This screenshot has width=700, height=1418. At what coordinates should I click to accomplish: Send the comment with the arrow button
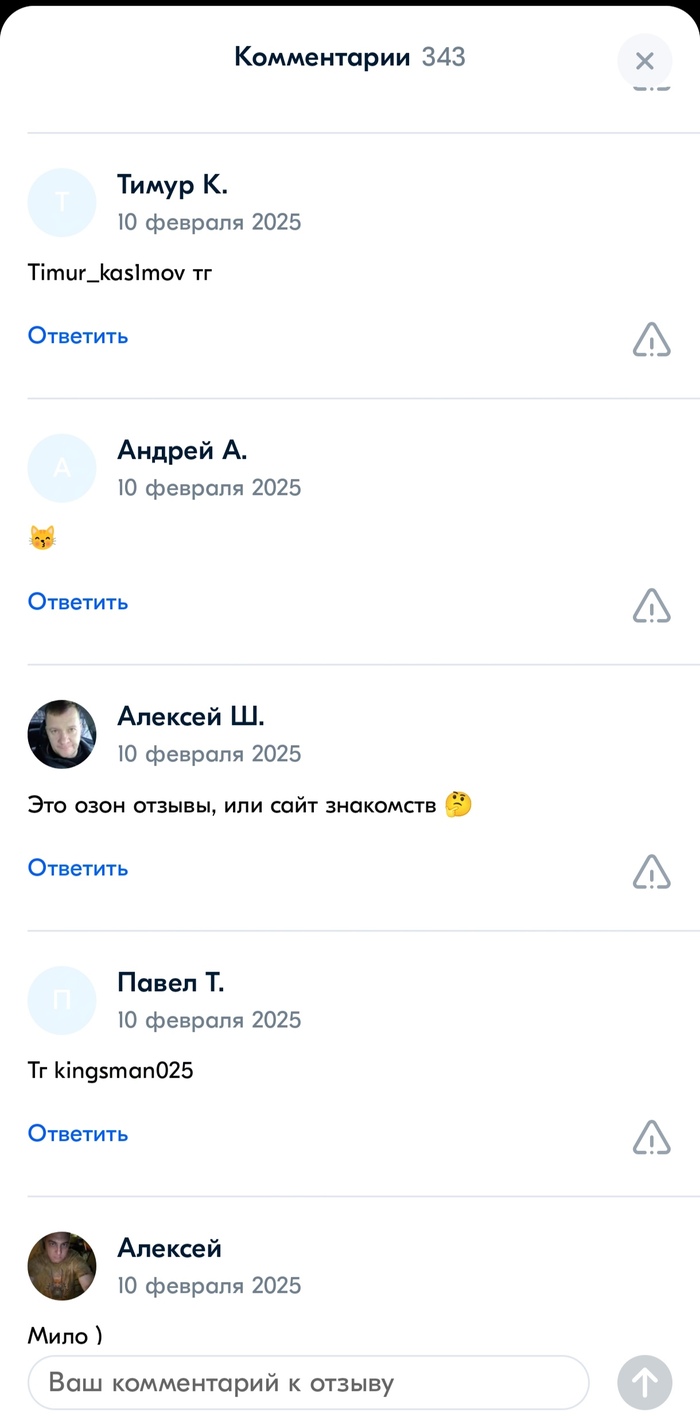644,1383
